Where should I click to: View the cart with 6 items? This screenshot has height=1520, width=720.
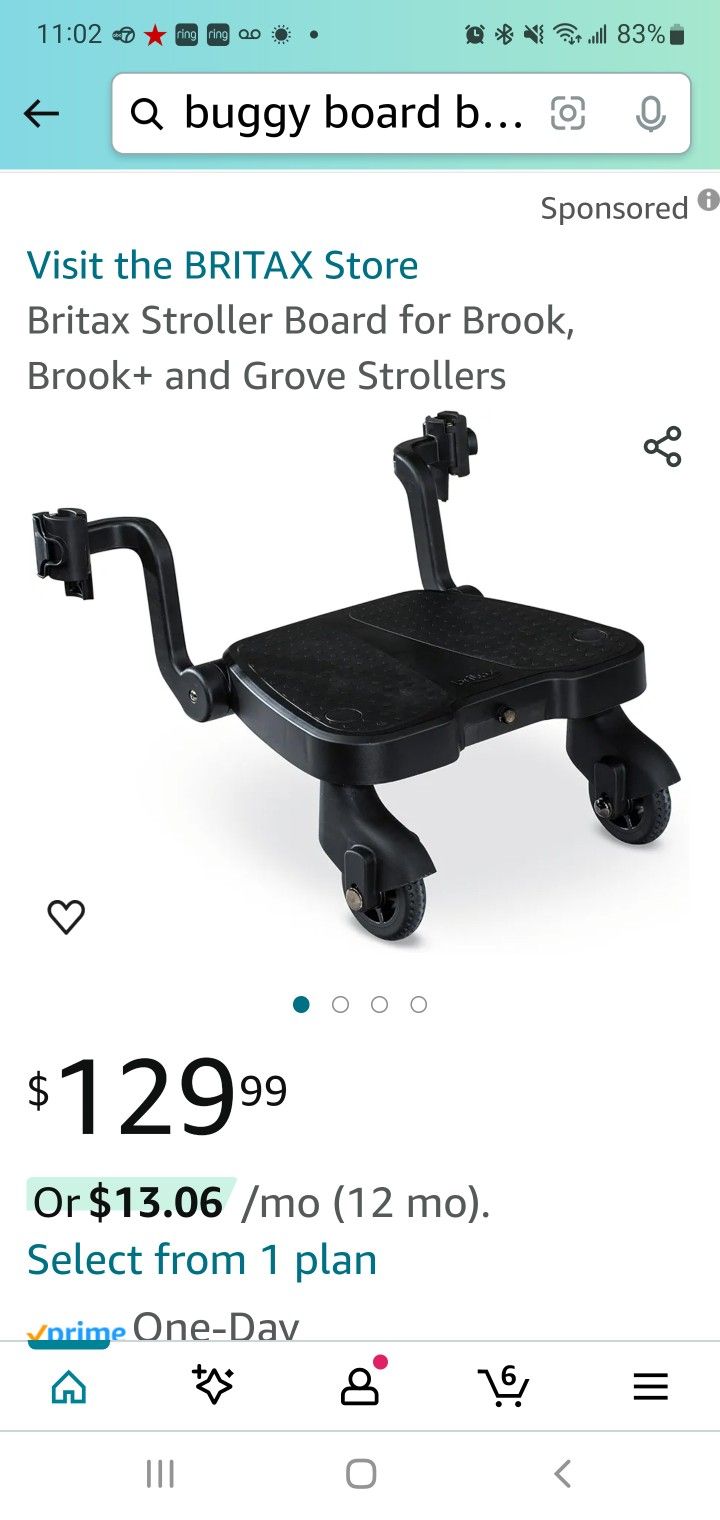[x=504, y=1386]
